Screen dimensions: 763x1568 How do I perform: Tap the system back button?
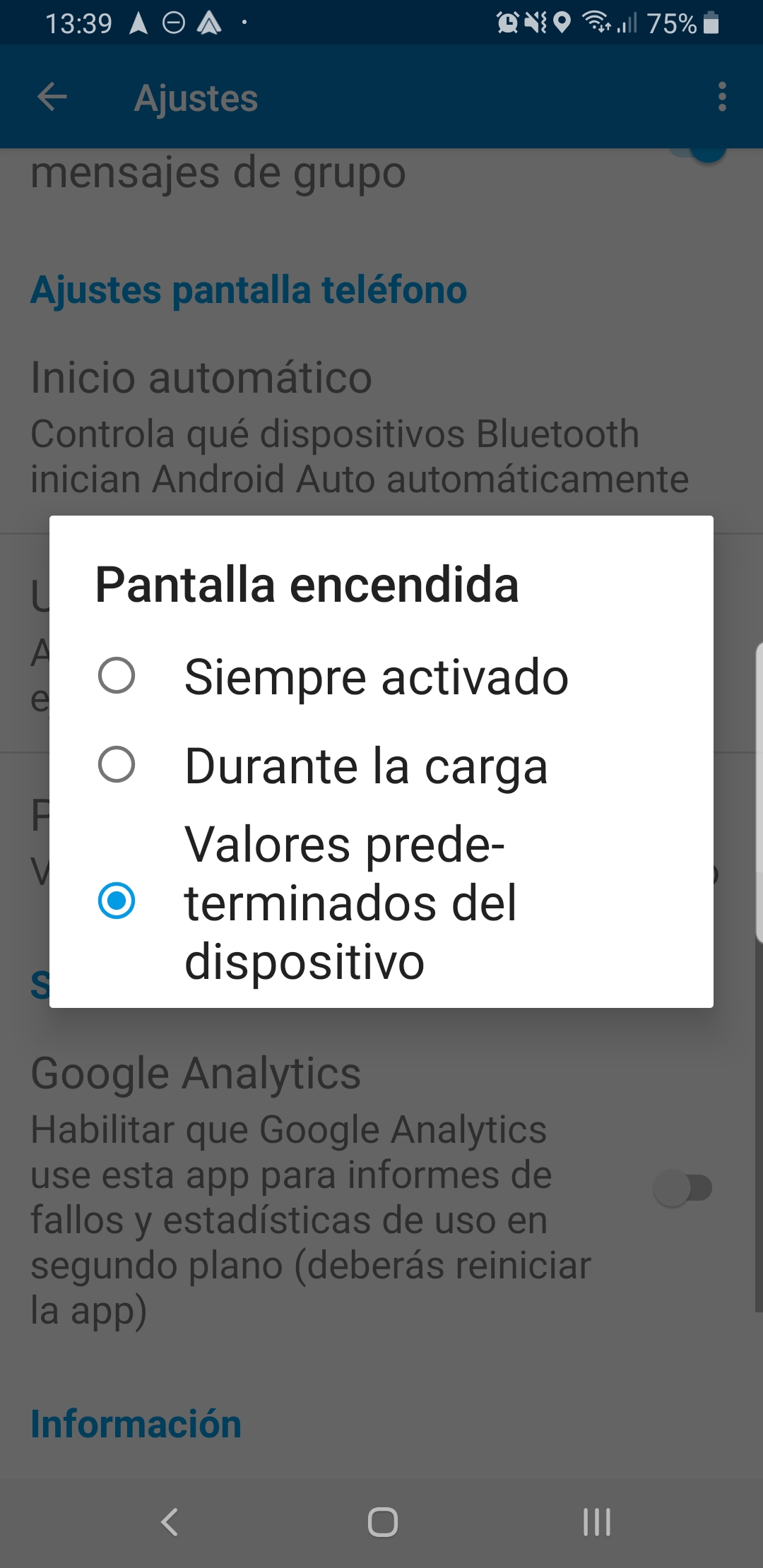pyautogui.click(x=170, y=1521)
